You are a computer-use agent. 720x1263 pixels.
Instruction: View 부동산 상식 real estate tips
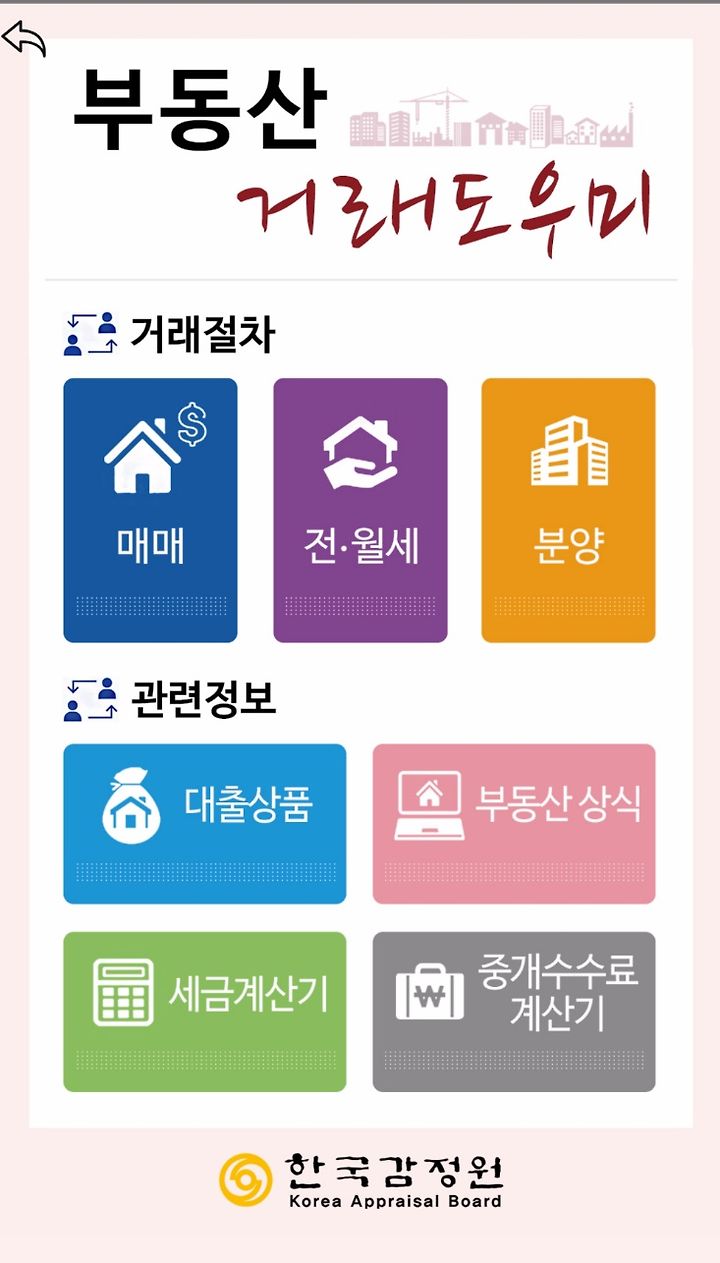[x=514, y=824]
